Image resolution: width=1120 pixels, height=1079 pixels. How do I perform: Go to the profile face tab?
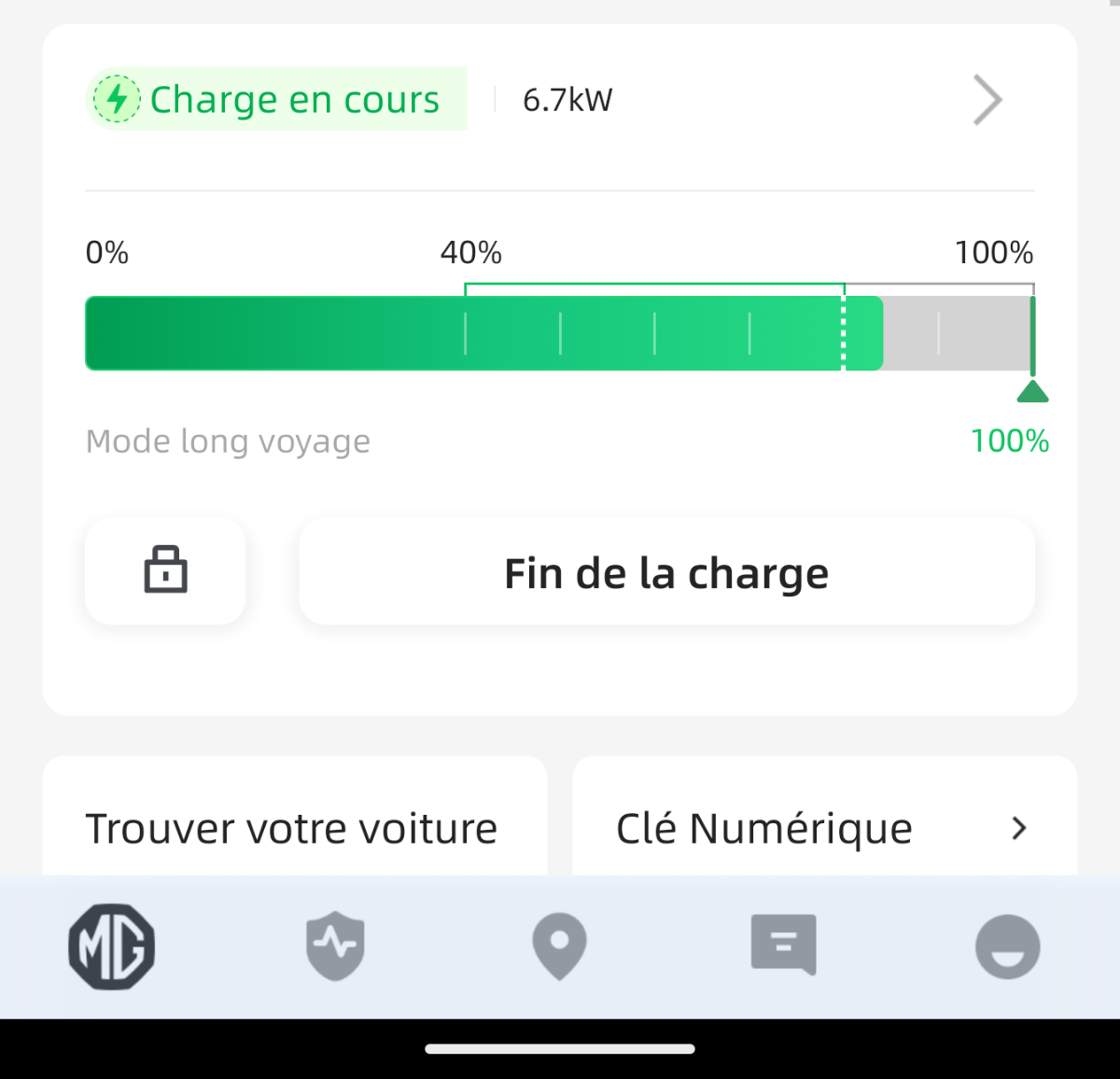pos(1007,946)
